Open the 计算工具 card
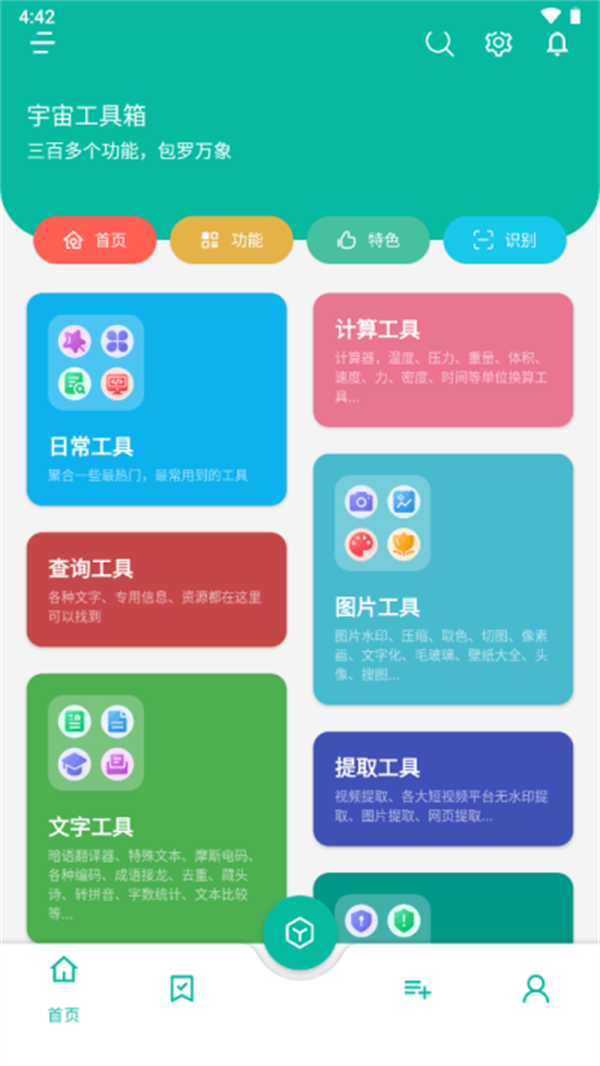The width and height of the screenshot is (600, 1066). (x=443, y=360)
